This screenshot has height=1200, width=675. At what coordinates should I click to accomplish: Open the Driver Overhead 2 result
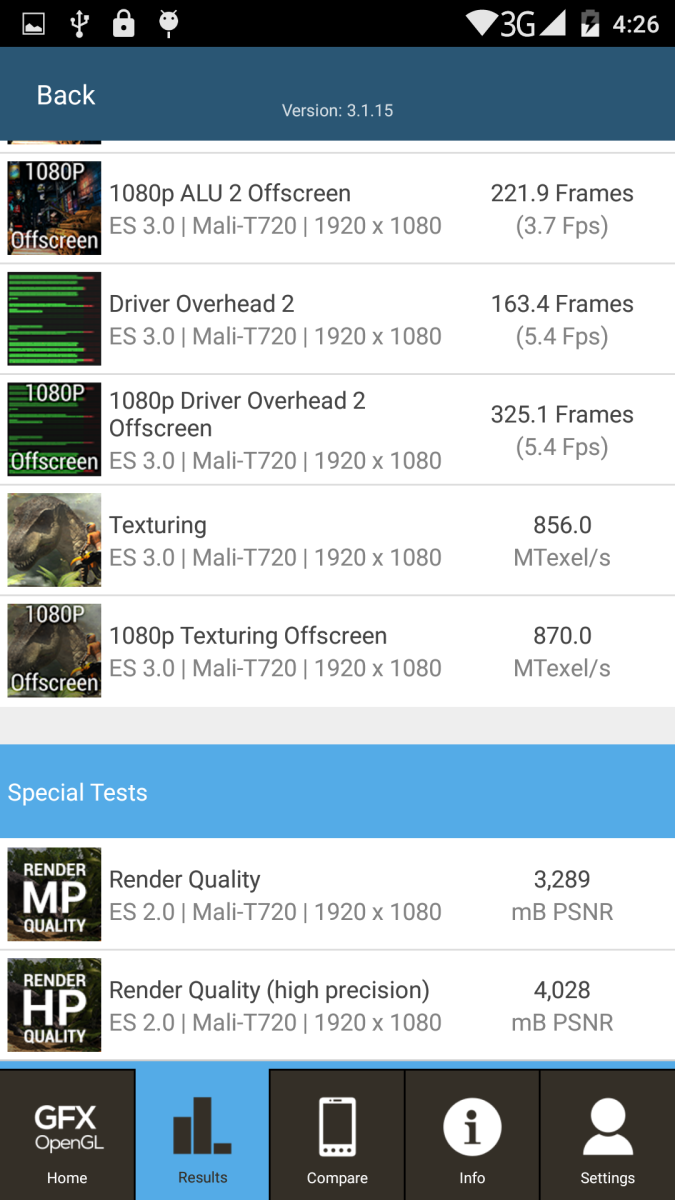tap(337, 320)
